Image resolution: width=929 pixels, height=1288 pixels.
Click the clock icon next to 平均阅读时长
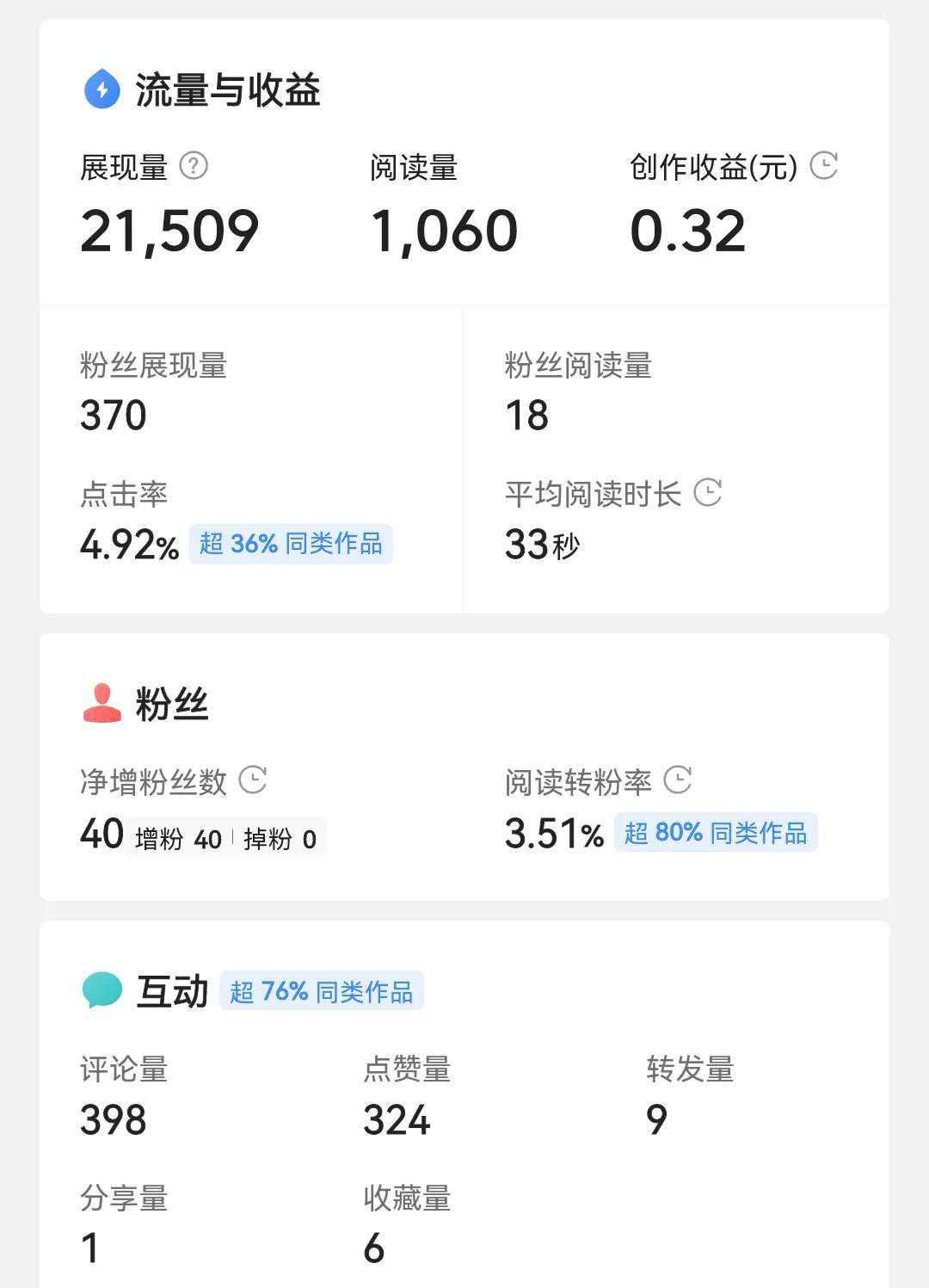click(707, 492)
